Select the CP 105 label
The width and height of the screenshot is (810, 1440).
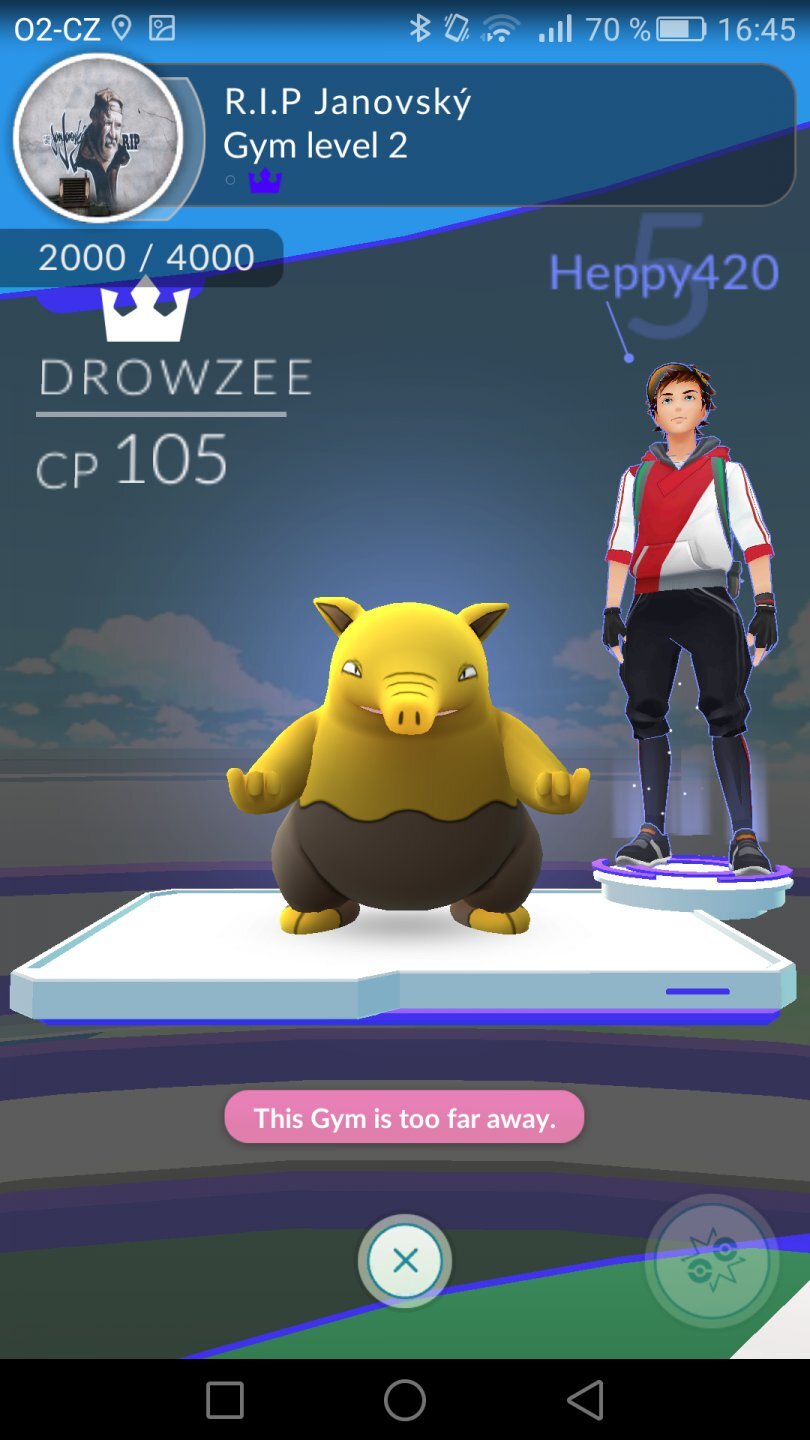pos(132,457)
